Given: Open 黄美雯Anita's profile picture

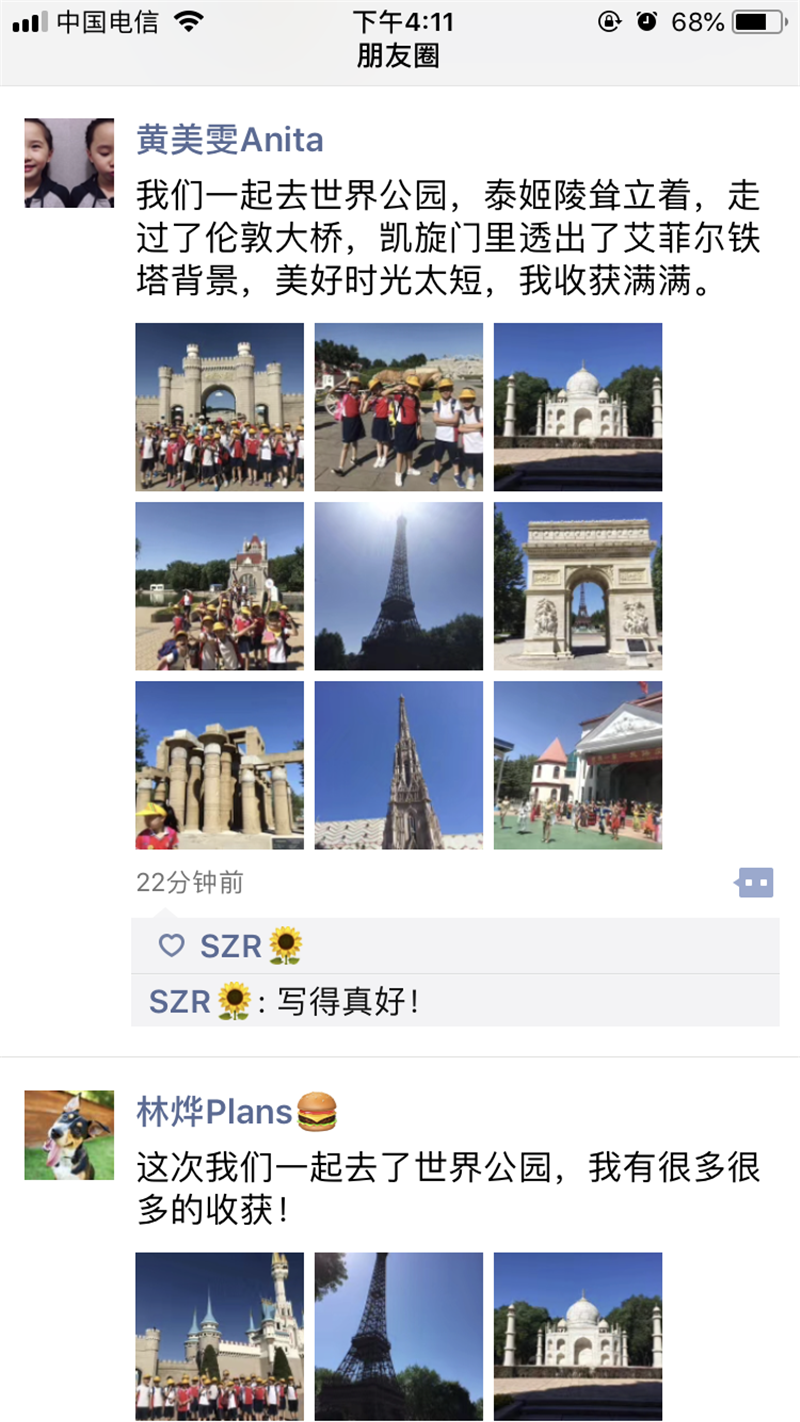Looking at the screenshot, I should [x=69, y=163].
